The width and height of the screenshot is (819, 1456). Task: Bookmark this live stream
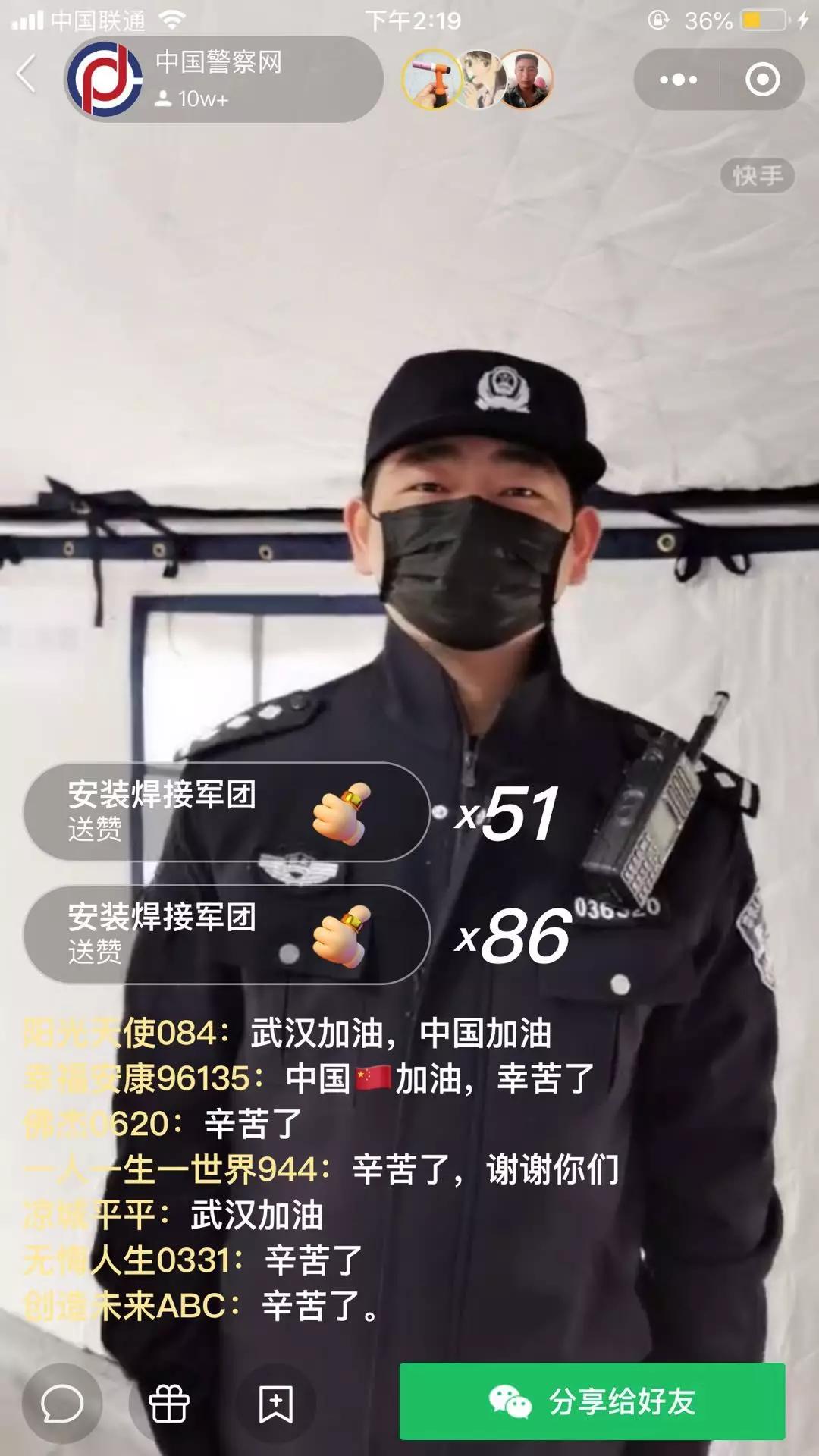[275, 1404]
